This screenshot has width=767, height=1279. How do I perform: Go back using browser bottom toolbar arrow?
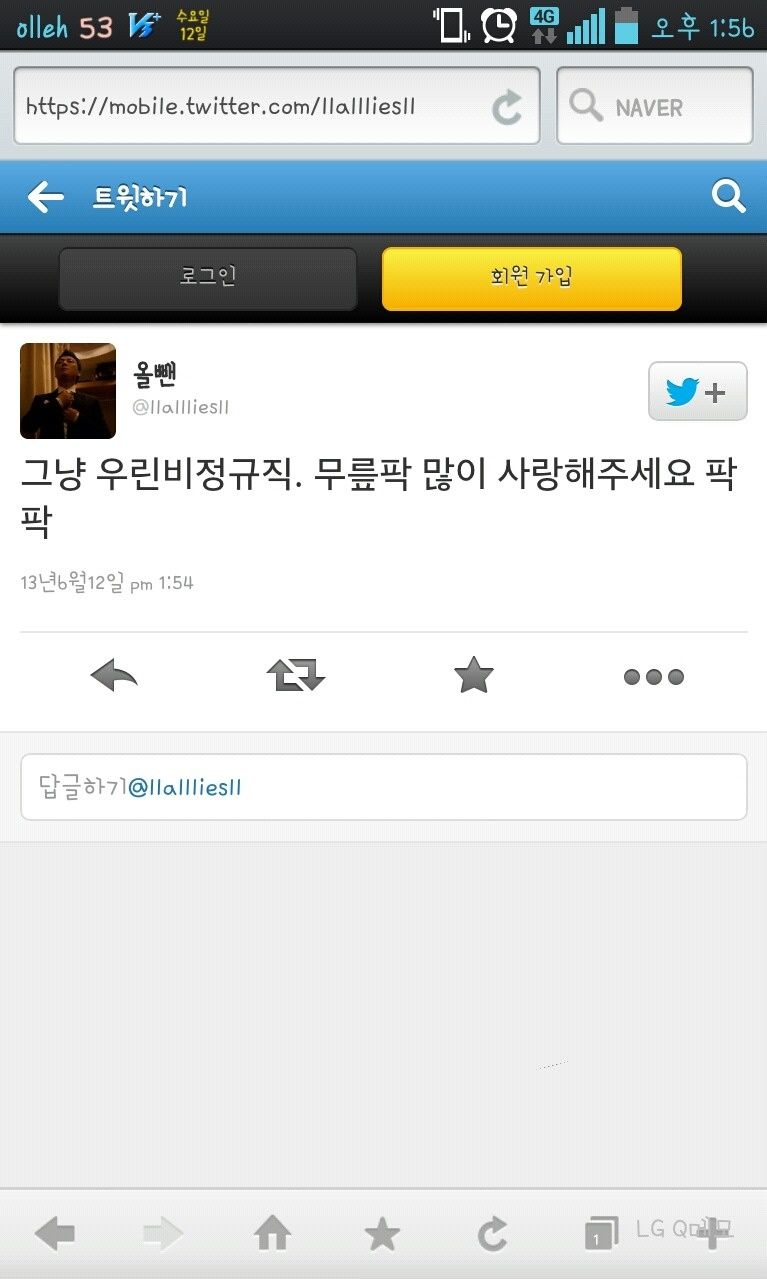pos(55,1234)
